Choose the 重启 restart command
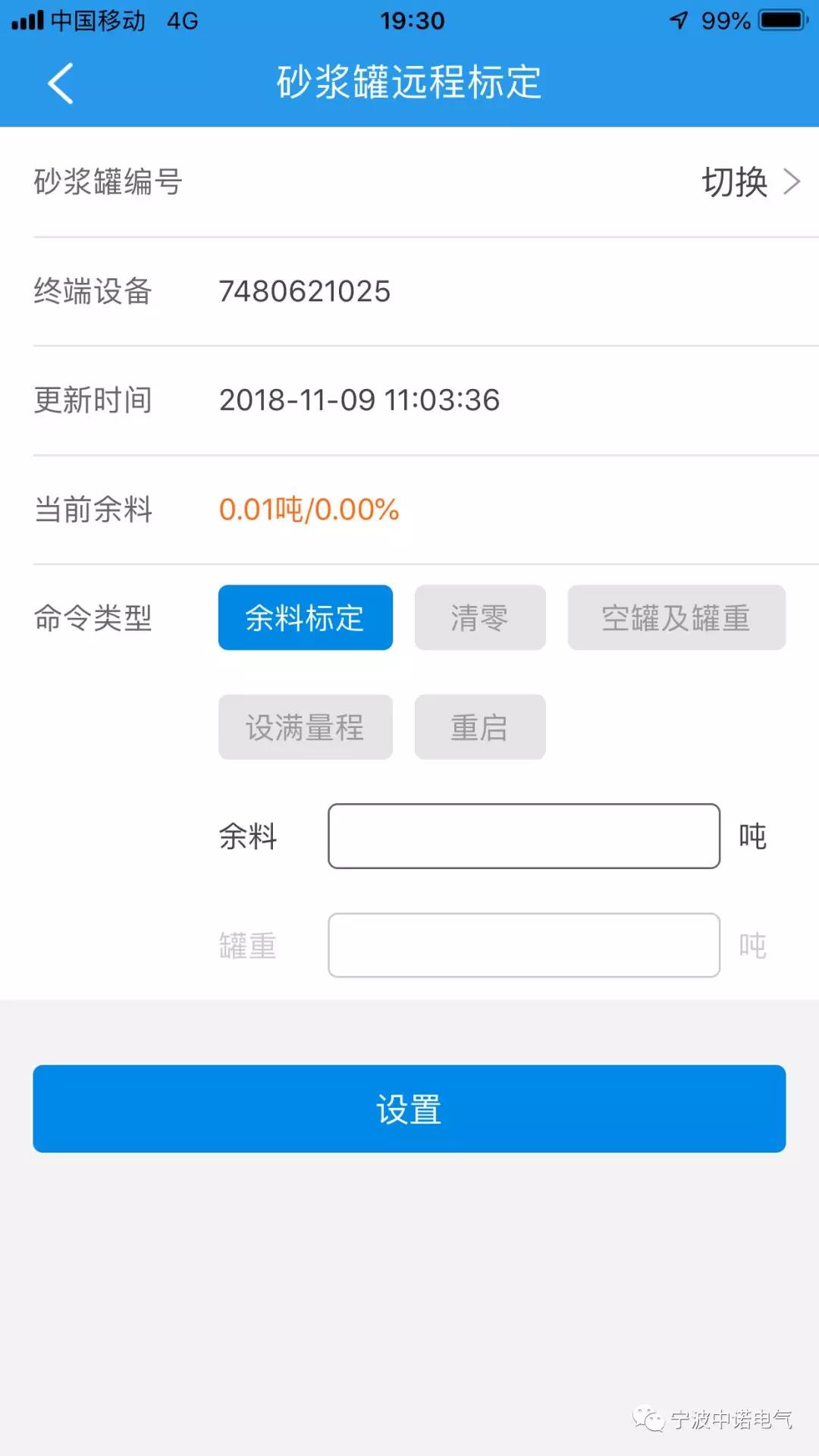The width and height of the screenshot is (819, 1456). pos(479,726)
